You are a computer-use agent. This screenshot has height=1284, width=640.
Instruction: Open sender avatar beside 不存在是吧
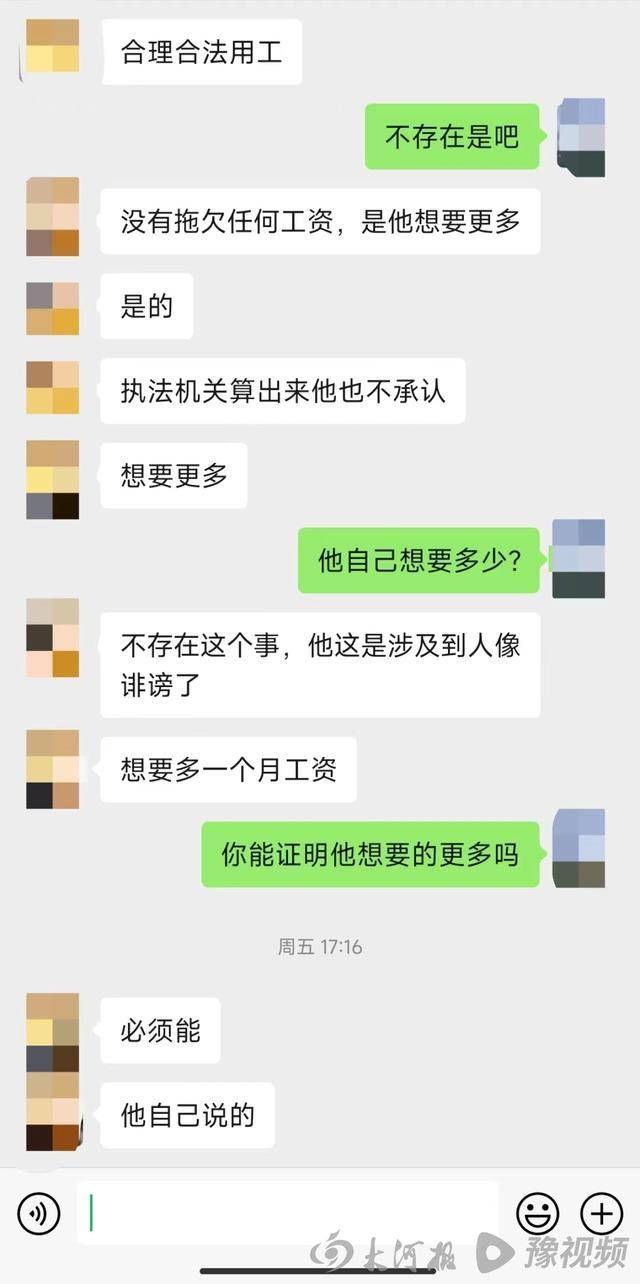pos(580,137)
